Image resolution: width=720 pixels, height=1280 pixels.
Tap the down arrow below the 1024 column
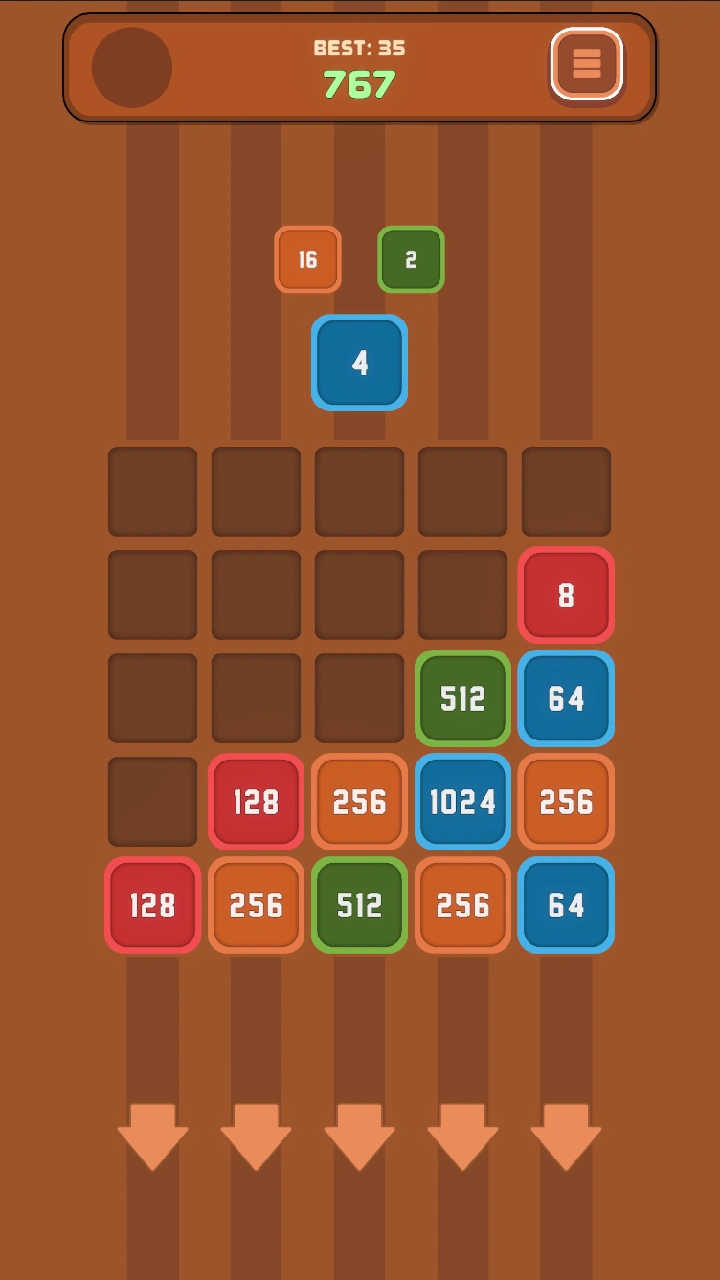click(x=462, y=1136)
